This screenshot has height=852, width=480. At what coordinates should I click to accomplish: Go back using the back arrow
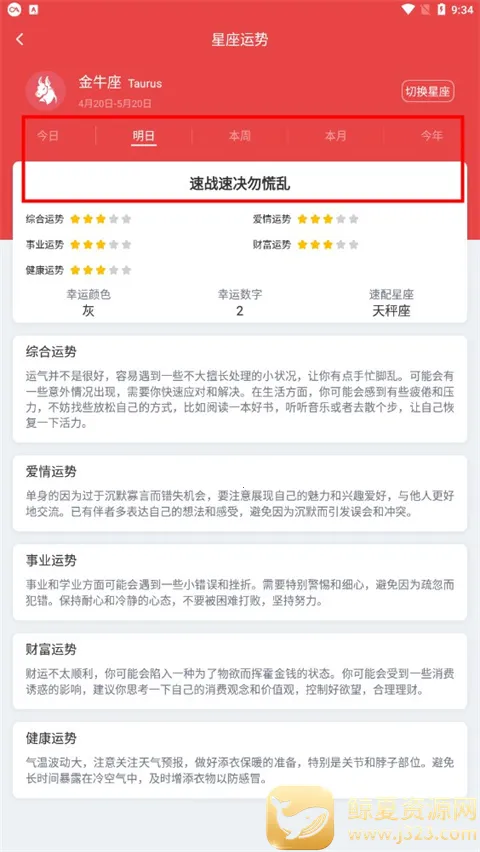[x=20, y=40]
